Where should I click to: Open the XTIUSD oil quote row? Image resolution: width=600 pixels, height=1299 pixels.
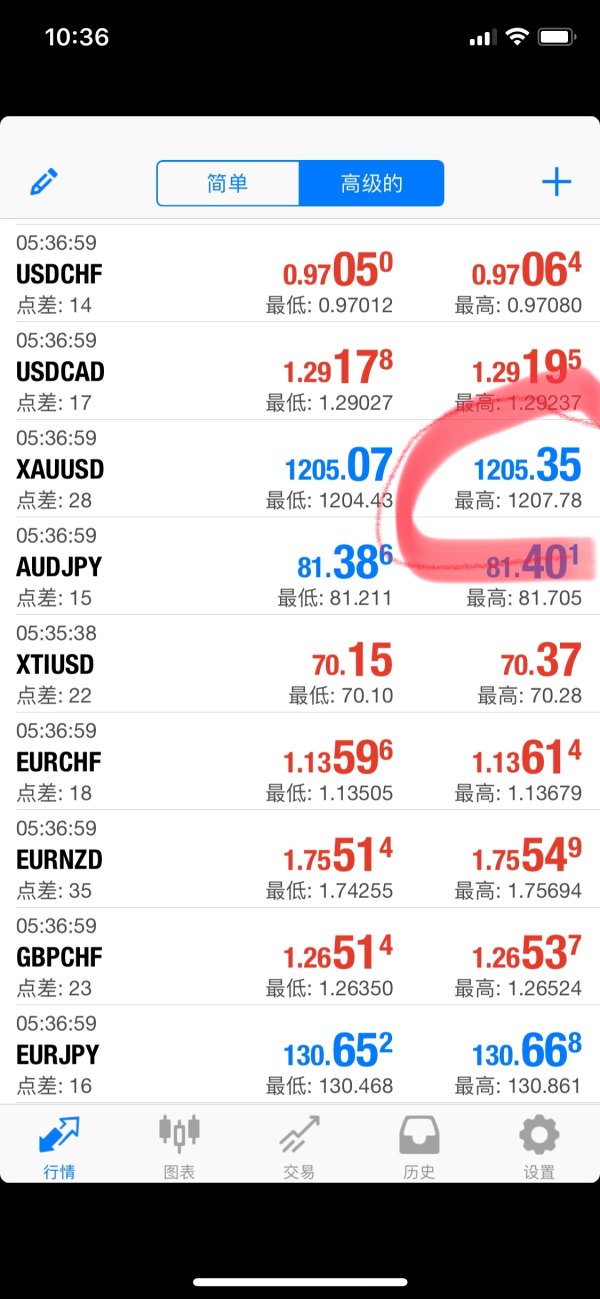300,664
